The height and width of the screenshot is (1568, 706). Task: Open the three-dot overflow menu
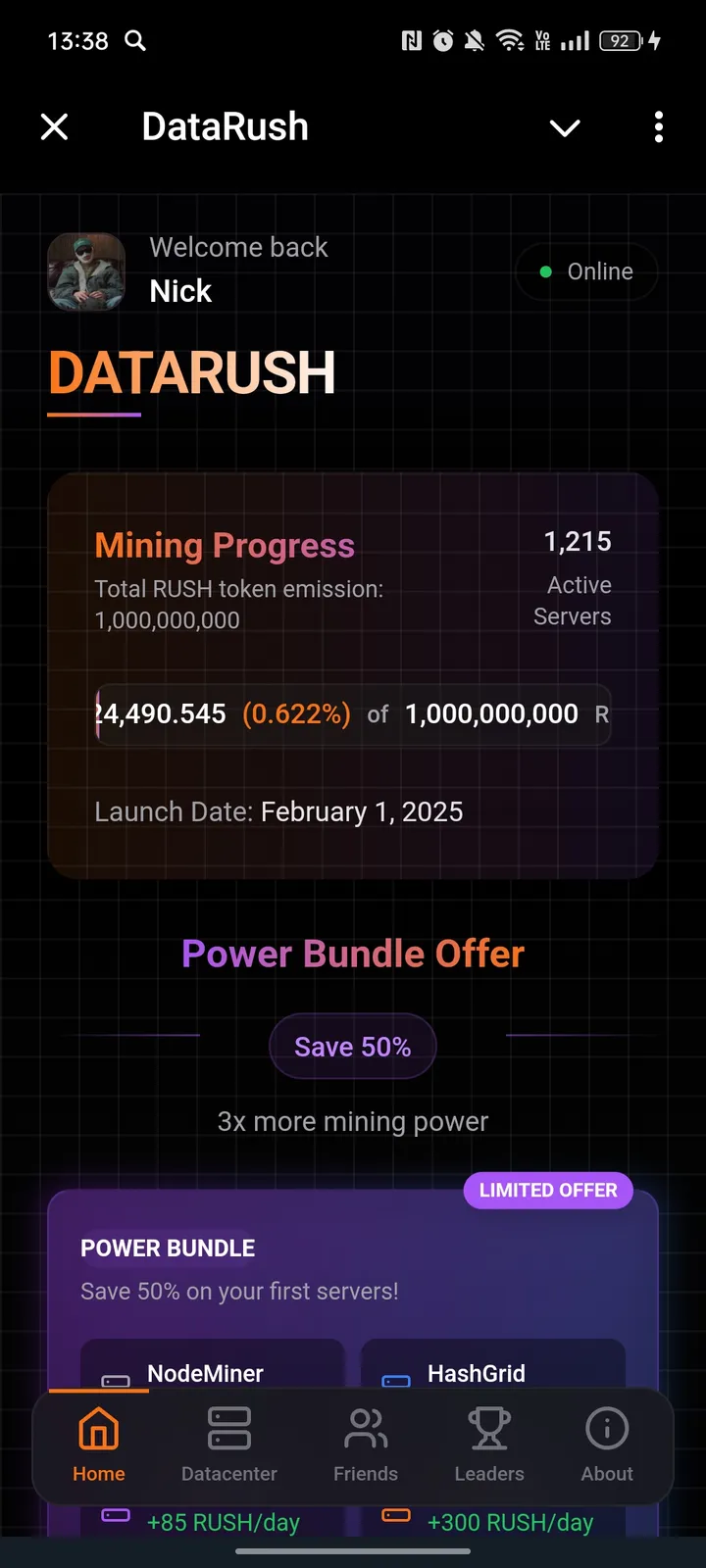[658, 126]
